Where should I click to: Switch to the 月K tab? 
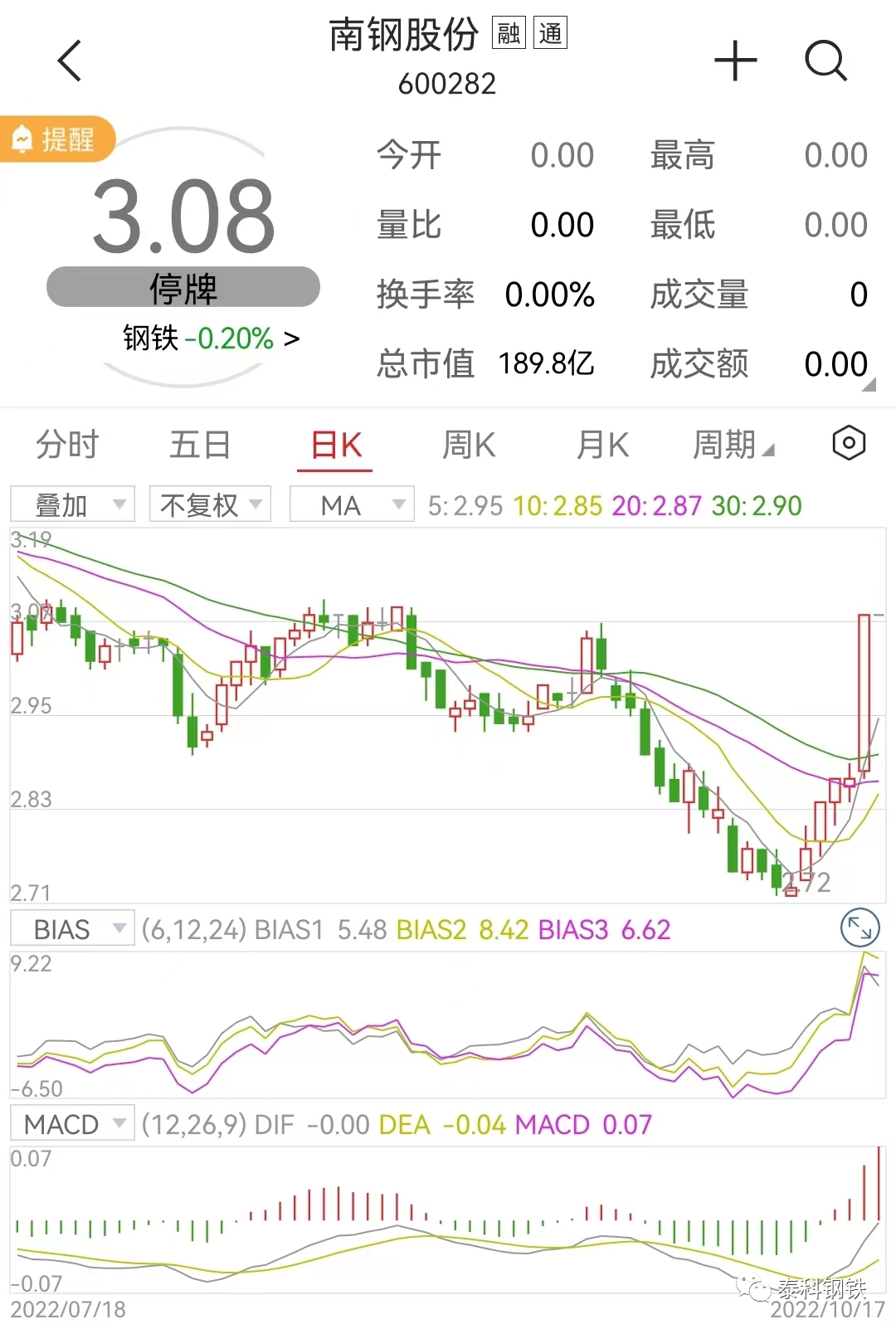pos(603,445)
